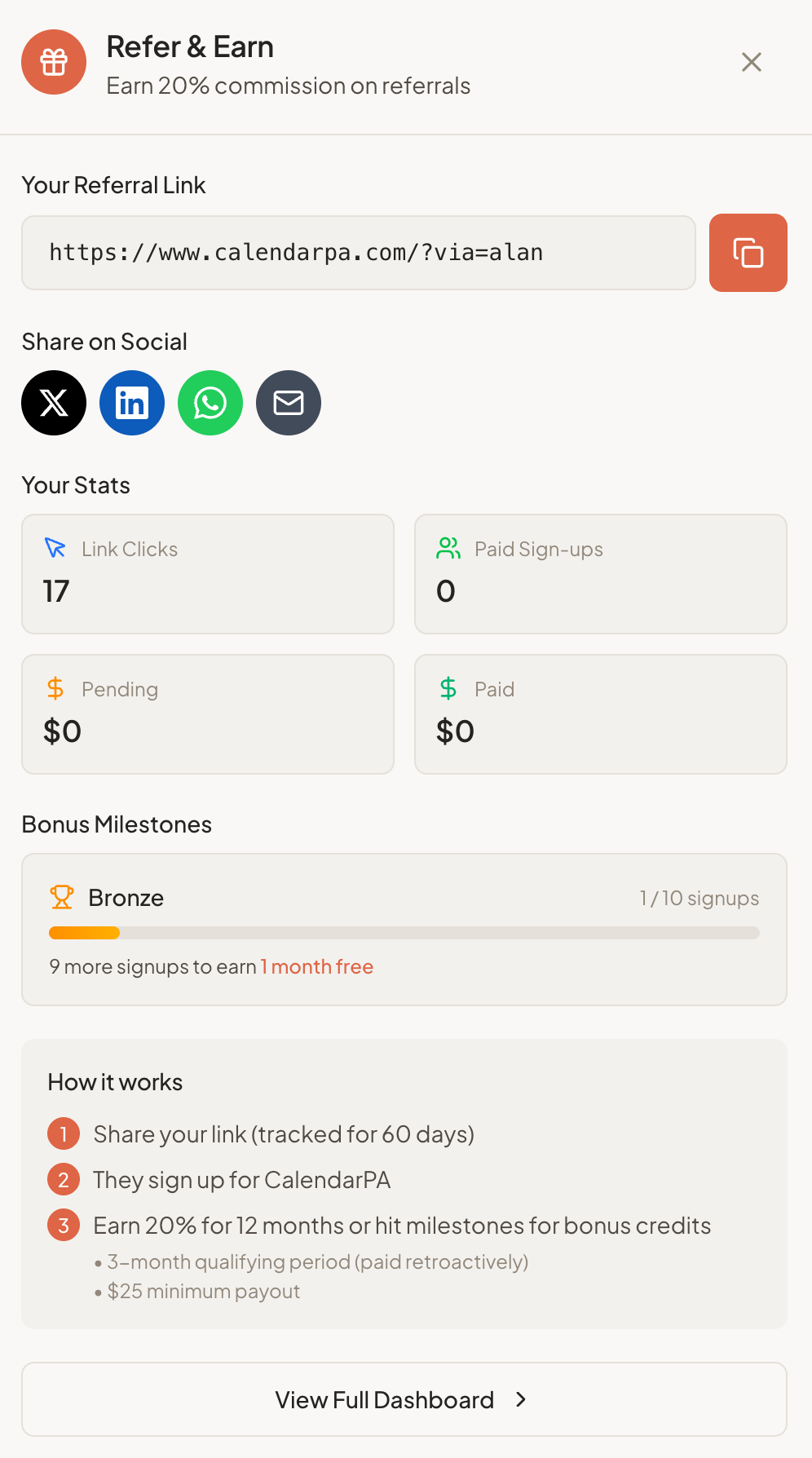Click the Bronze trophy icon
The width and height of the screenshot is (812, 1458).
pyautogui.click(x=61, y=896)
